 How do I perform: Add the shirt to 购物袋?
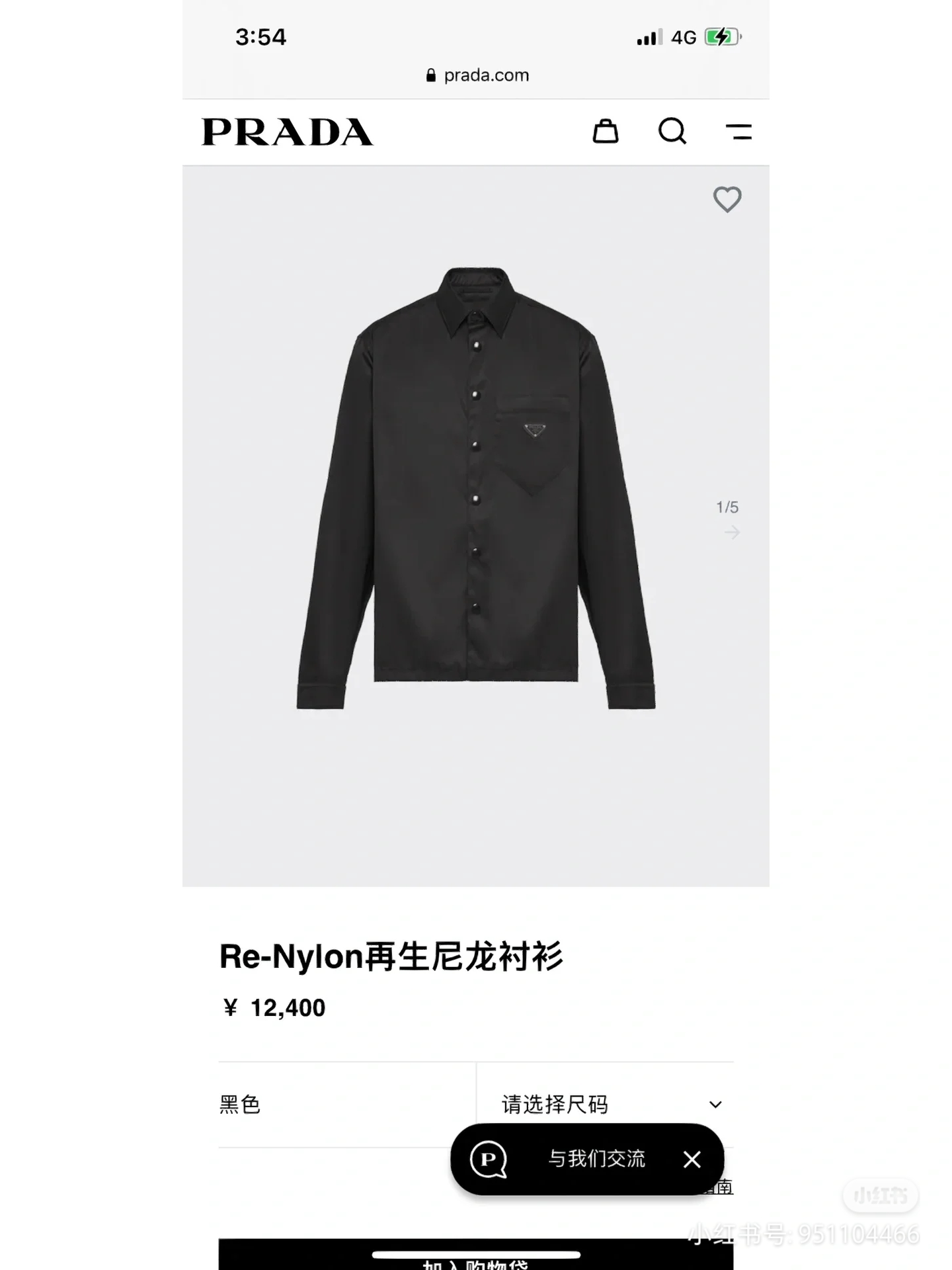tap(476, 1258)
